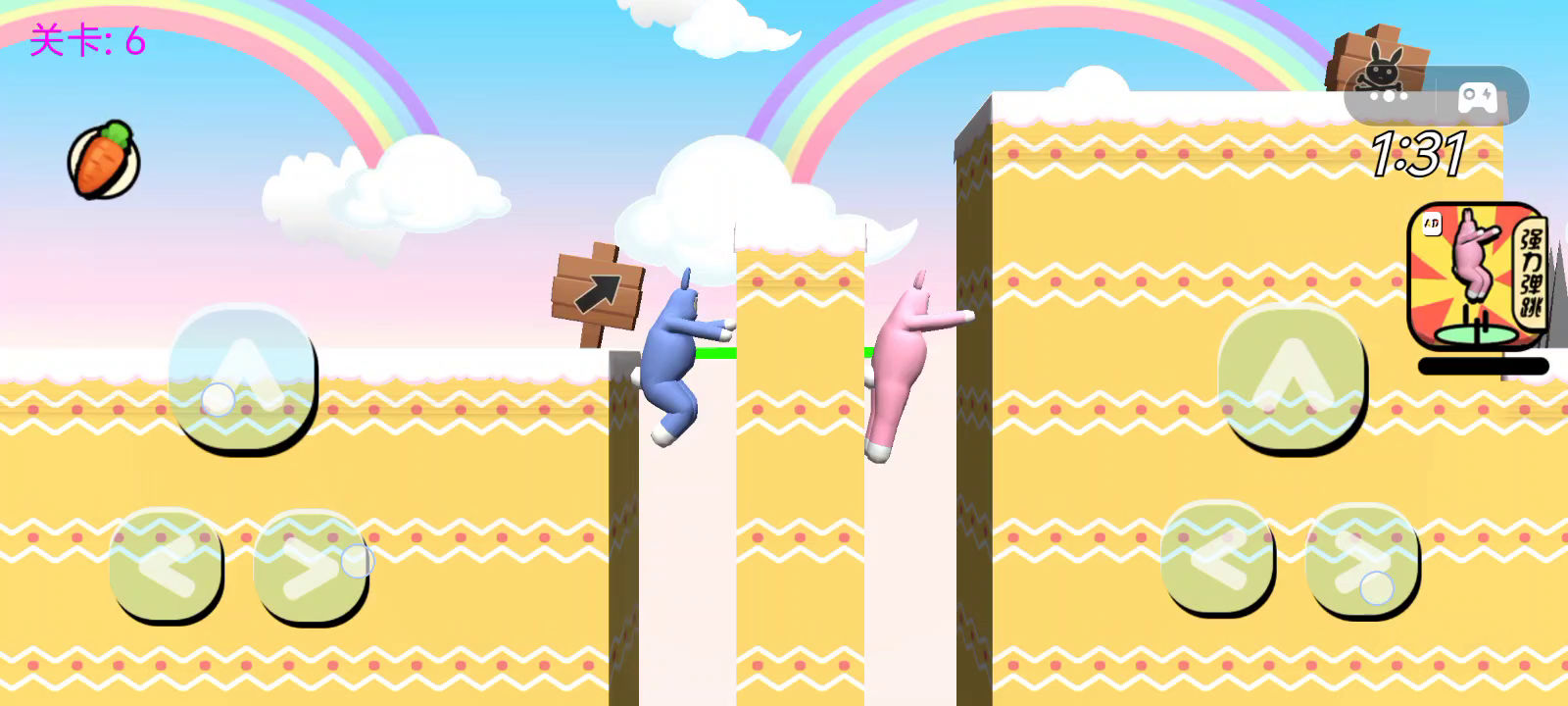
Task: Tap the carrot icon
Action: pos(104,161)
